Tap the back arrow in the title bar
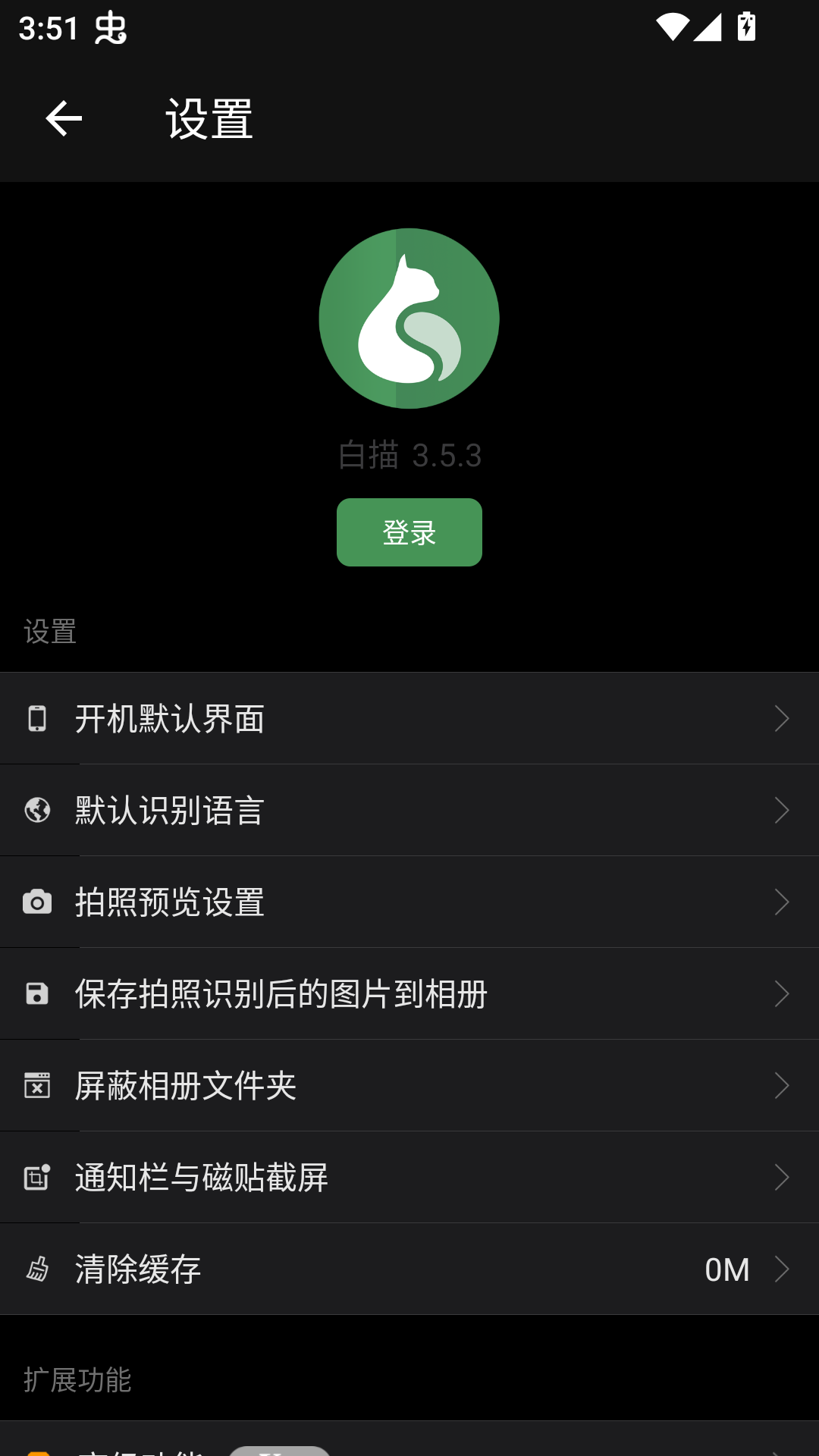The width and height of the screenshot is (819, 1456). pyautogui.click(x=63, y=119)
